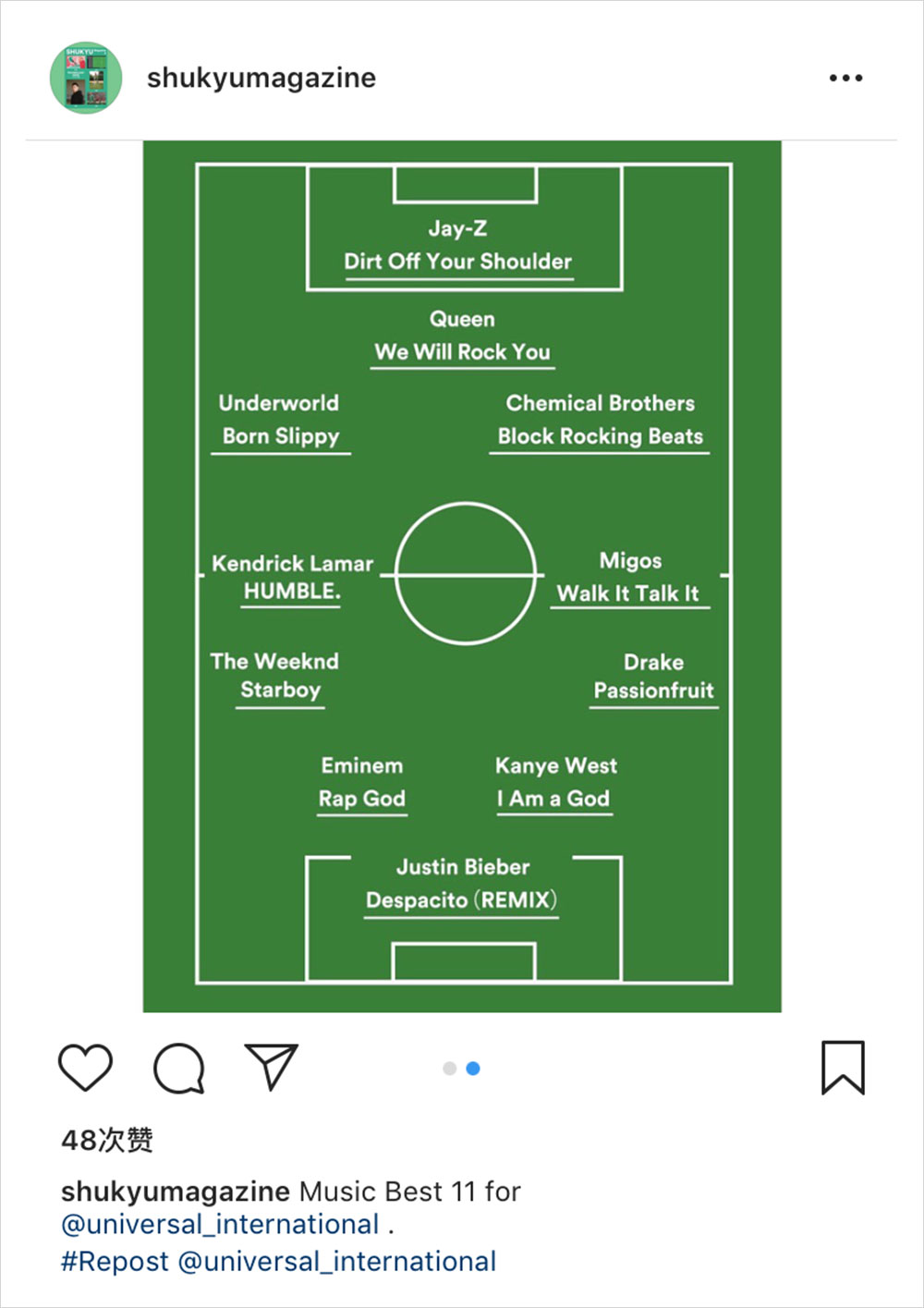Like the post with the heart icon
924x1308 pixels.
[86, 1068]
